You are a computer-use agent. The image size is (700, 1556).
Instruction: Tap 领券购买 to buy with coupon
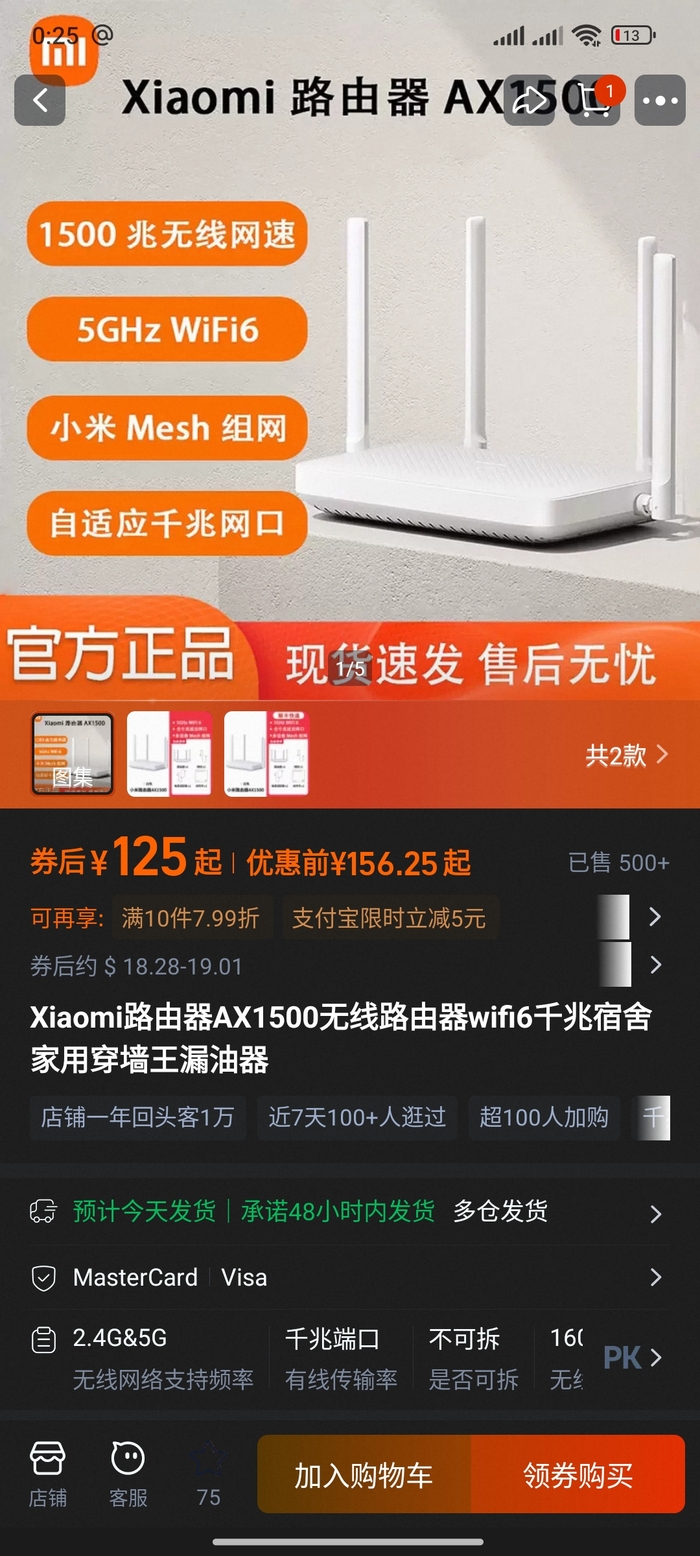(x=578, y=1475)
